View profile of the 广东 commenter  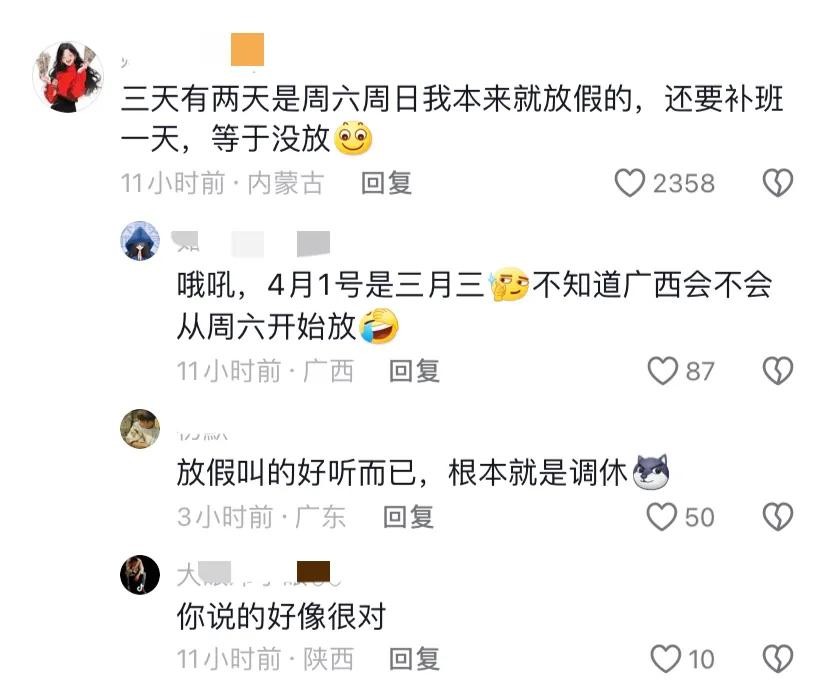tap(141, 429)
